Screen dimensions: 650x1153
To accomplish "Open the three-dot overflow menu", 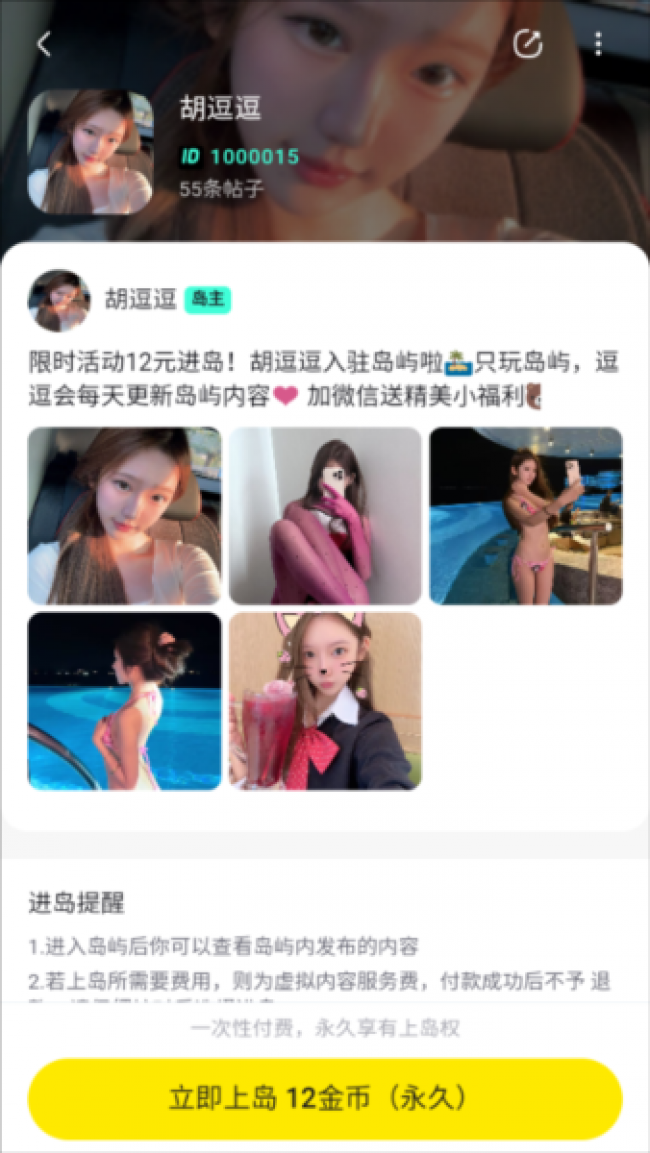I will 599,44.
